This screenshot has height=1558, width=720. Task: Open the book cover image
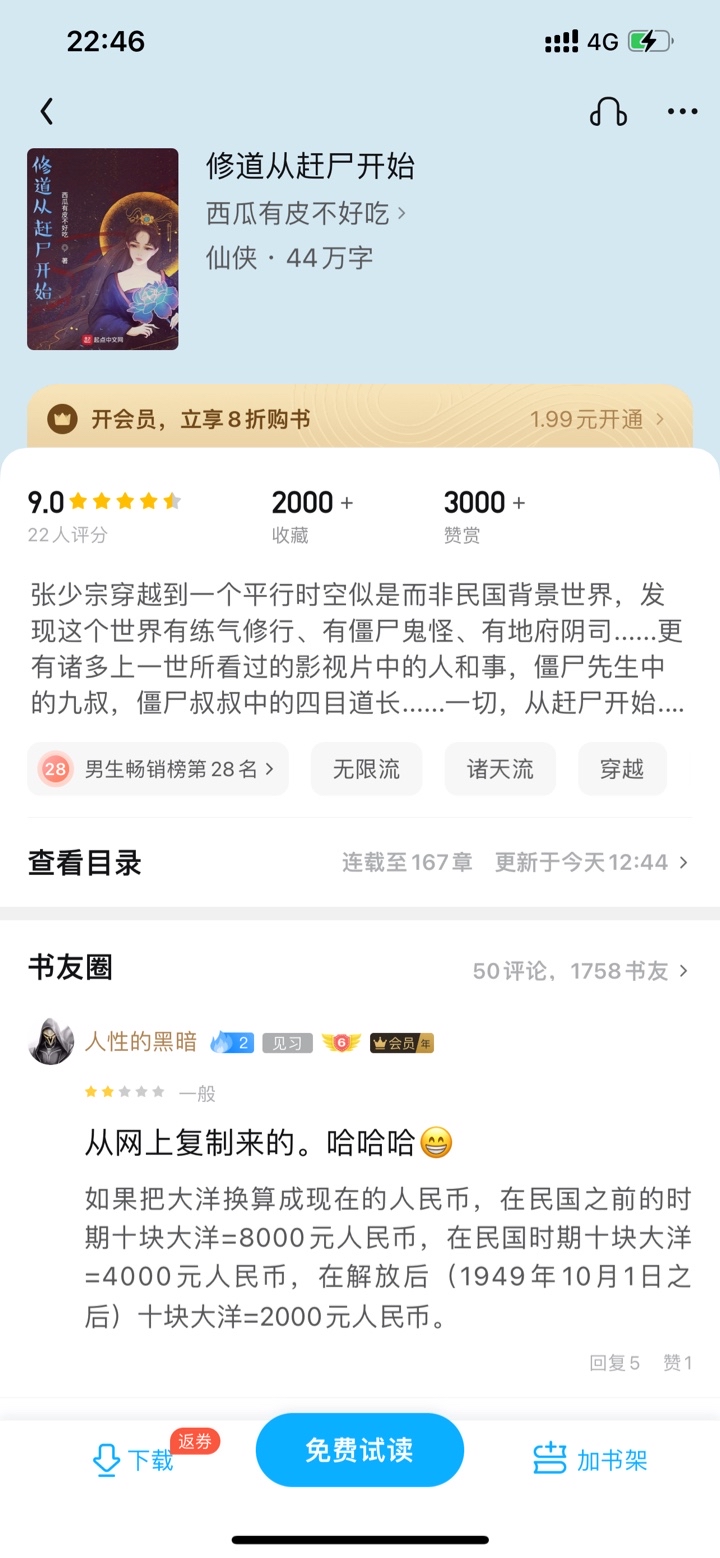(103, 249)
